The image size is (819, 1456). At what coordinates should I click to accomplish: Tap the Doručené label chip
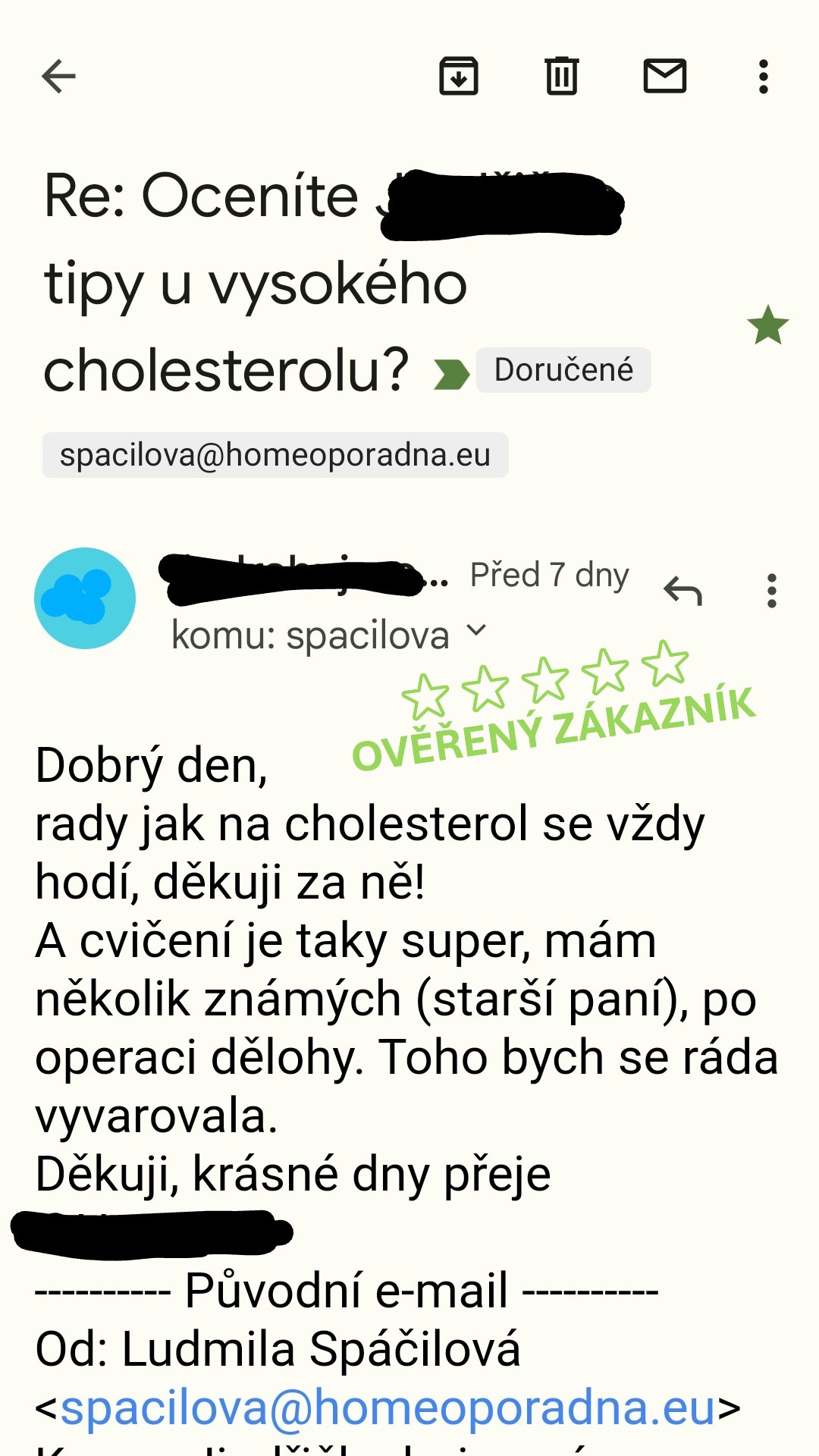click(x=563, y=370)
